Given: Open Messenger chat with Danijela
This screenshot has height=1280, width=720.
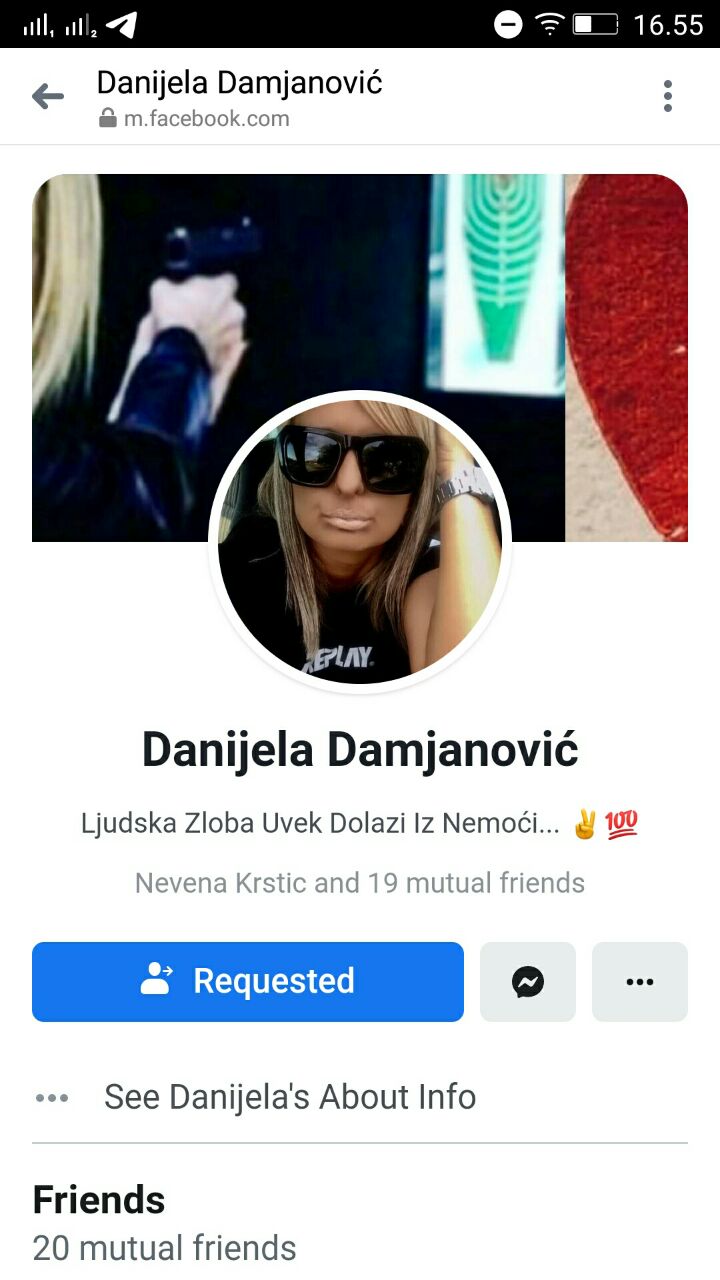Looking at the screenshot, I should pos(528,982).
